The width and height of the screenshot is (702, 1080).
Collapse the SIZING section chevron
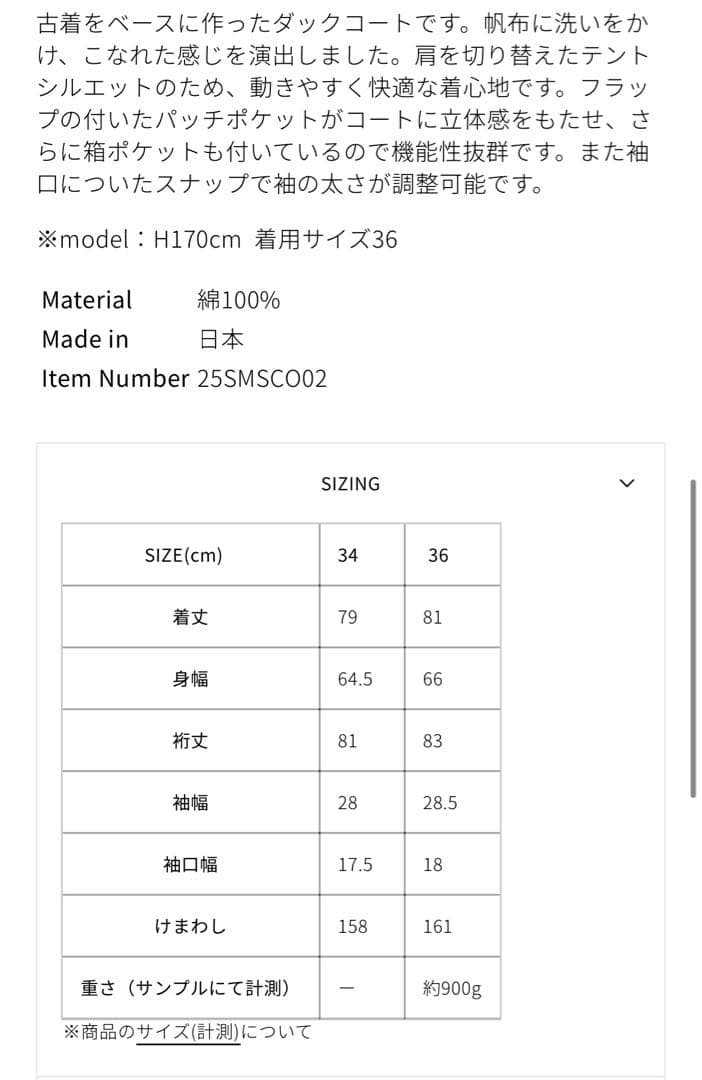tap(627, 483)
